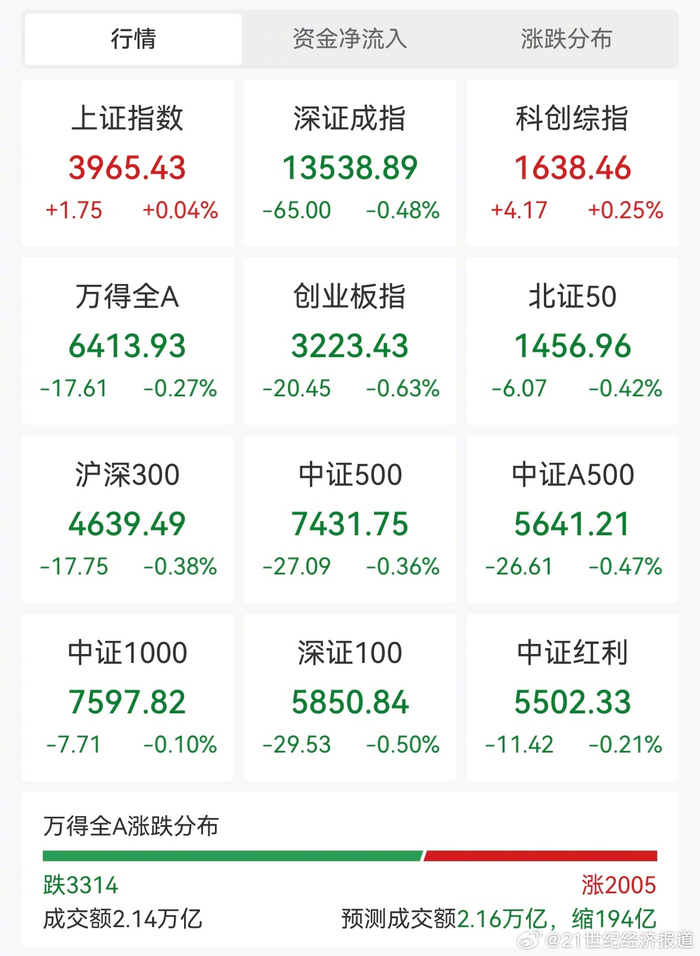View 中证红利 index details
Screen dimensions: 700x956
pos(573,698)
